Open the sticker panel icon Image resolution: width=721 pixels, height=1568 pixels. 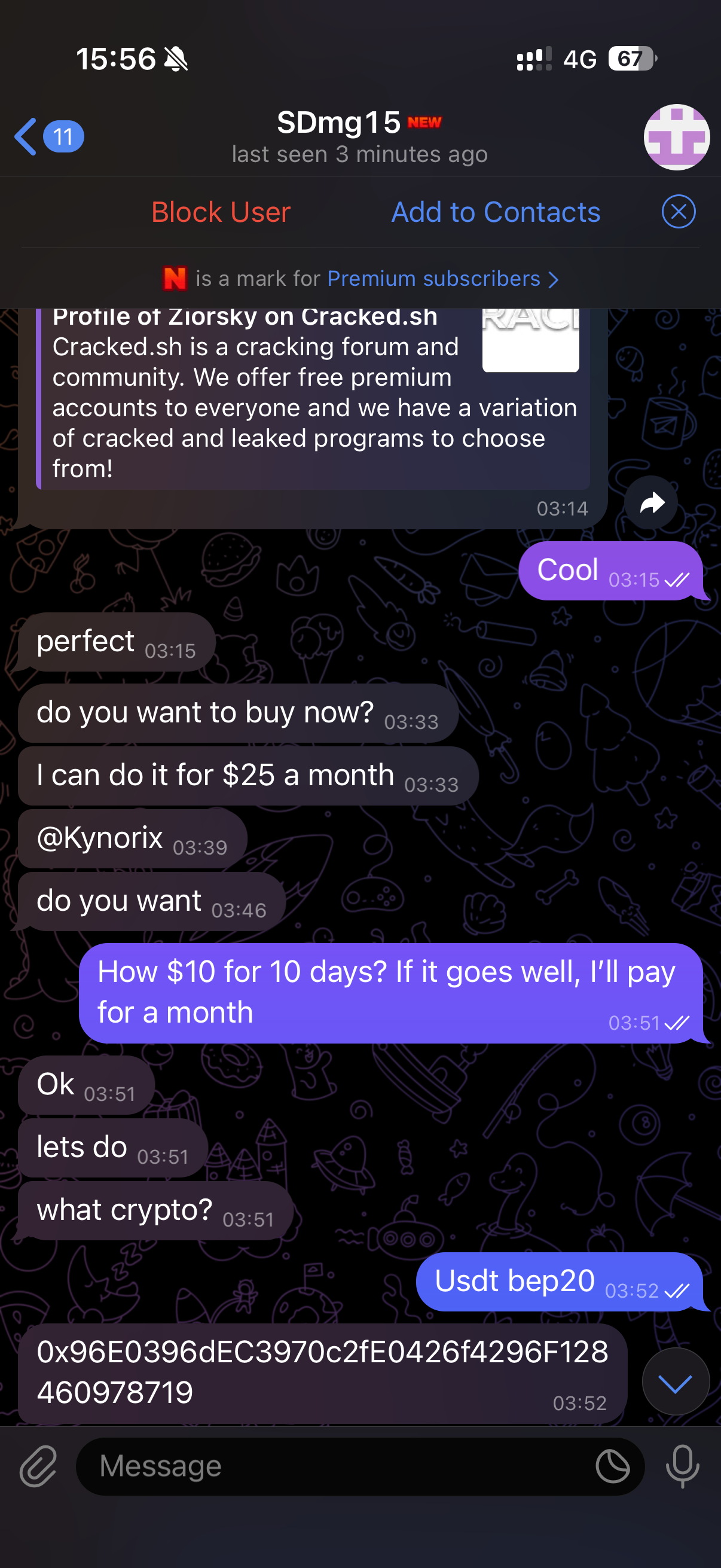(x=612, y=1466)
